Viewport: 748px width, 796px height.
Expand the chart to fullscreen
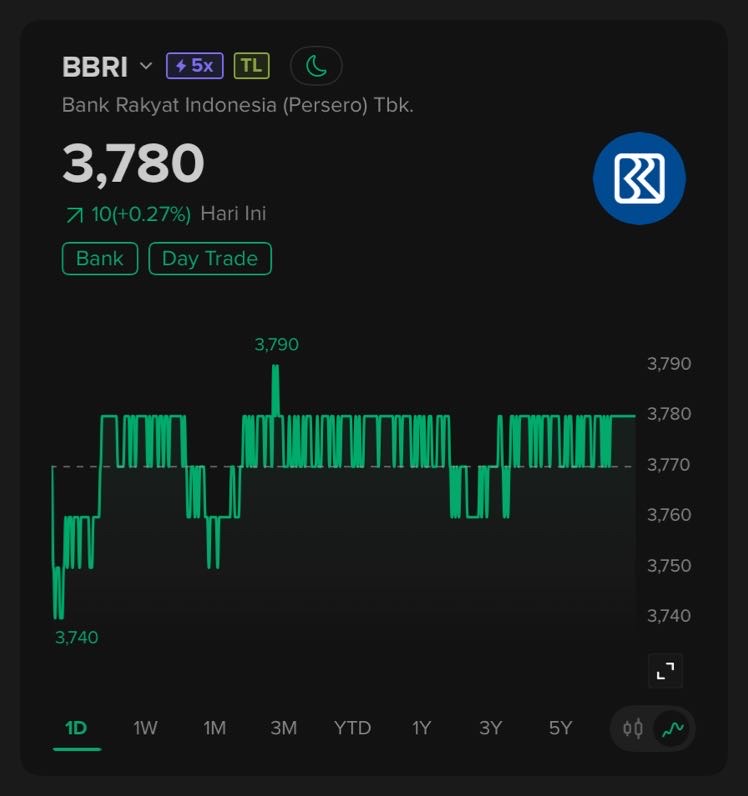pos(665,670)
